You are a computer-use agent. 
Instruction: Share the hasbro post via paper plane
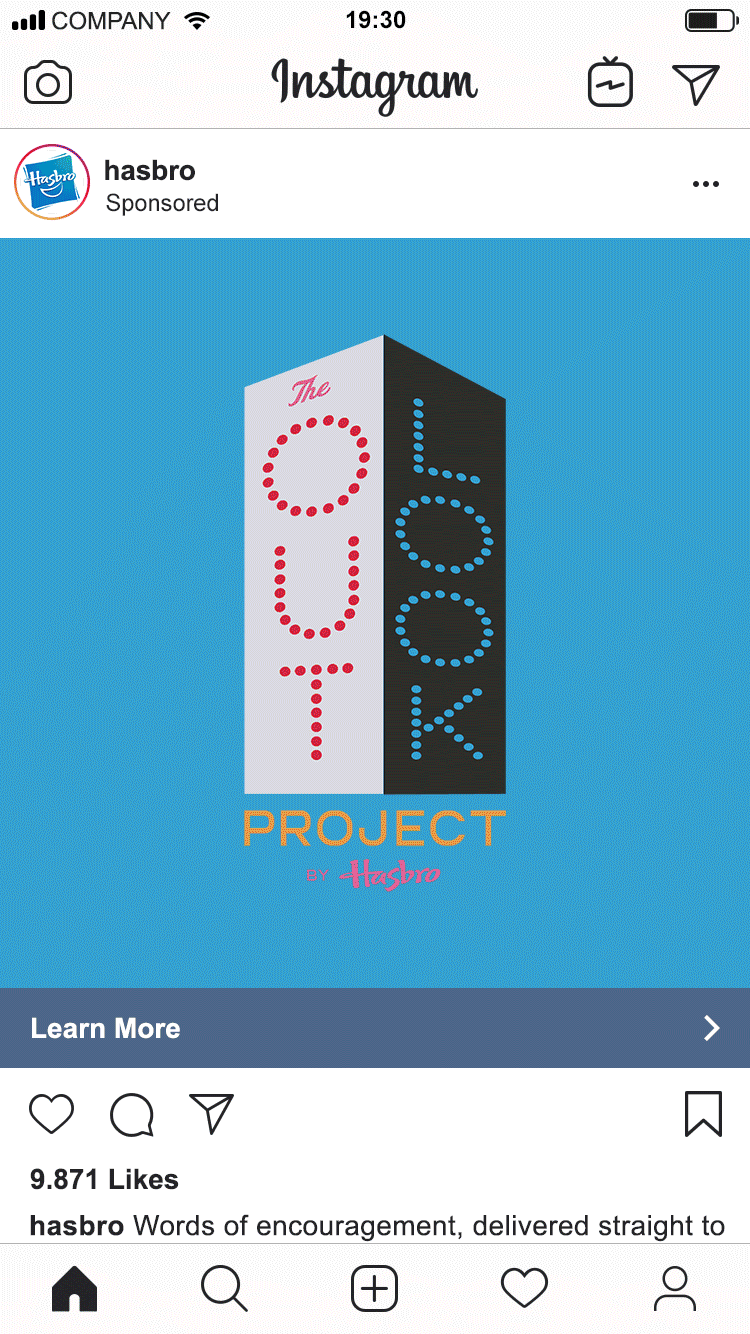[x=211, y=1114]
